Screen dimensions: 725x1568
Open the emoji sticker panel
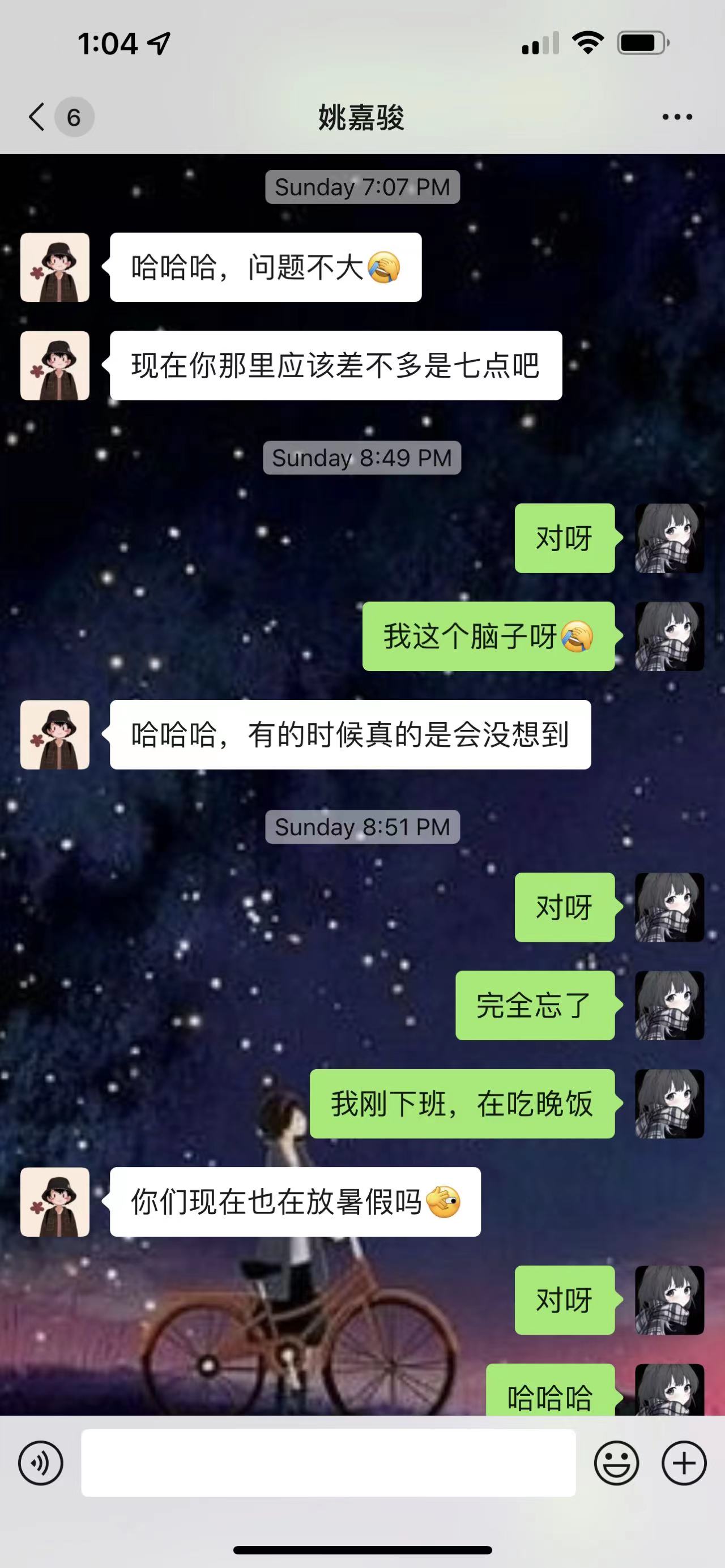616,1463
